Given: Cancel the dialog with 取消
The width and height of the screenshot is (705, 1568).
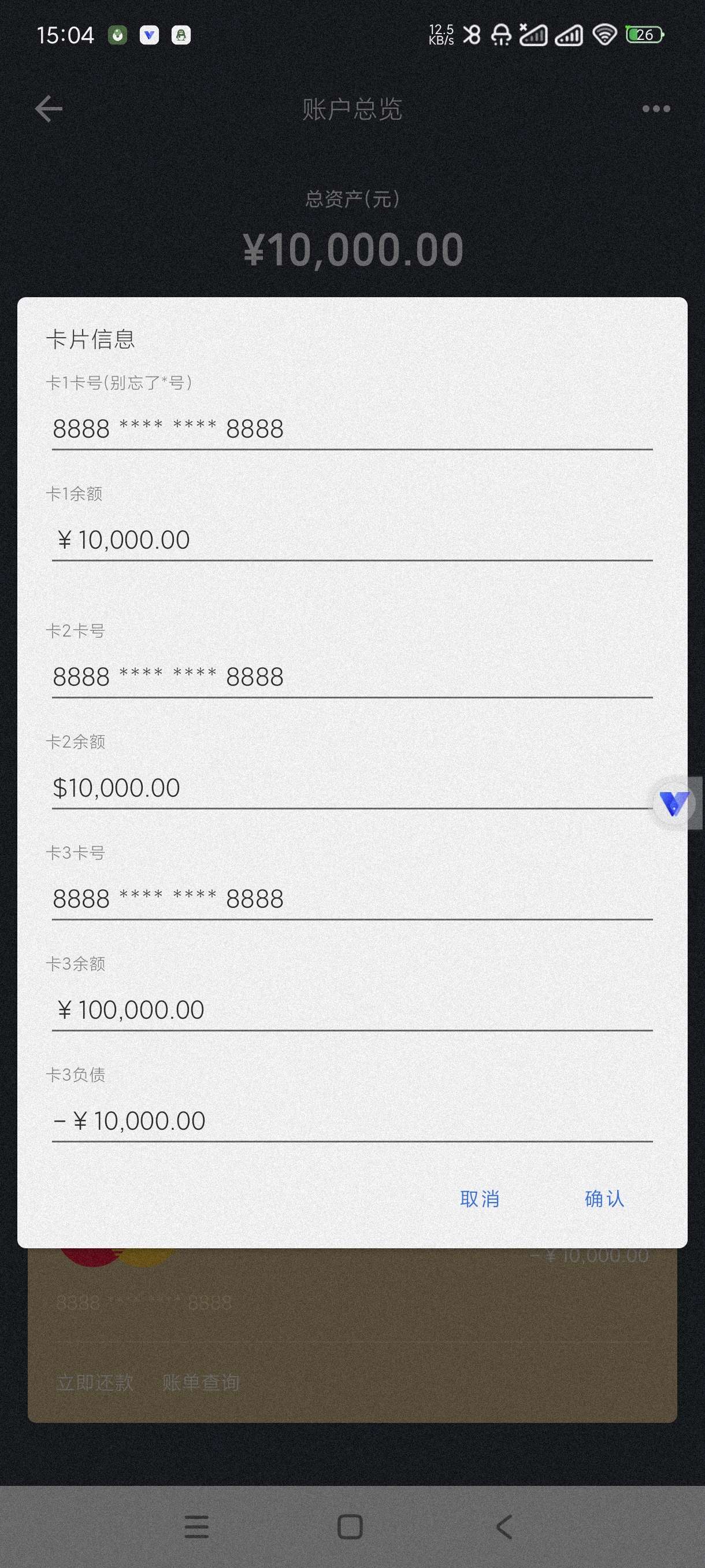Looking at the screenshot, I should click(479, 1199).
